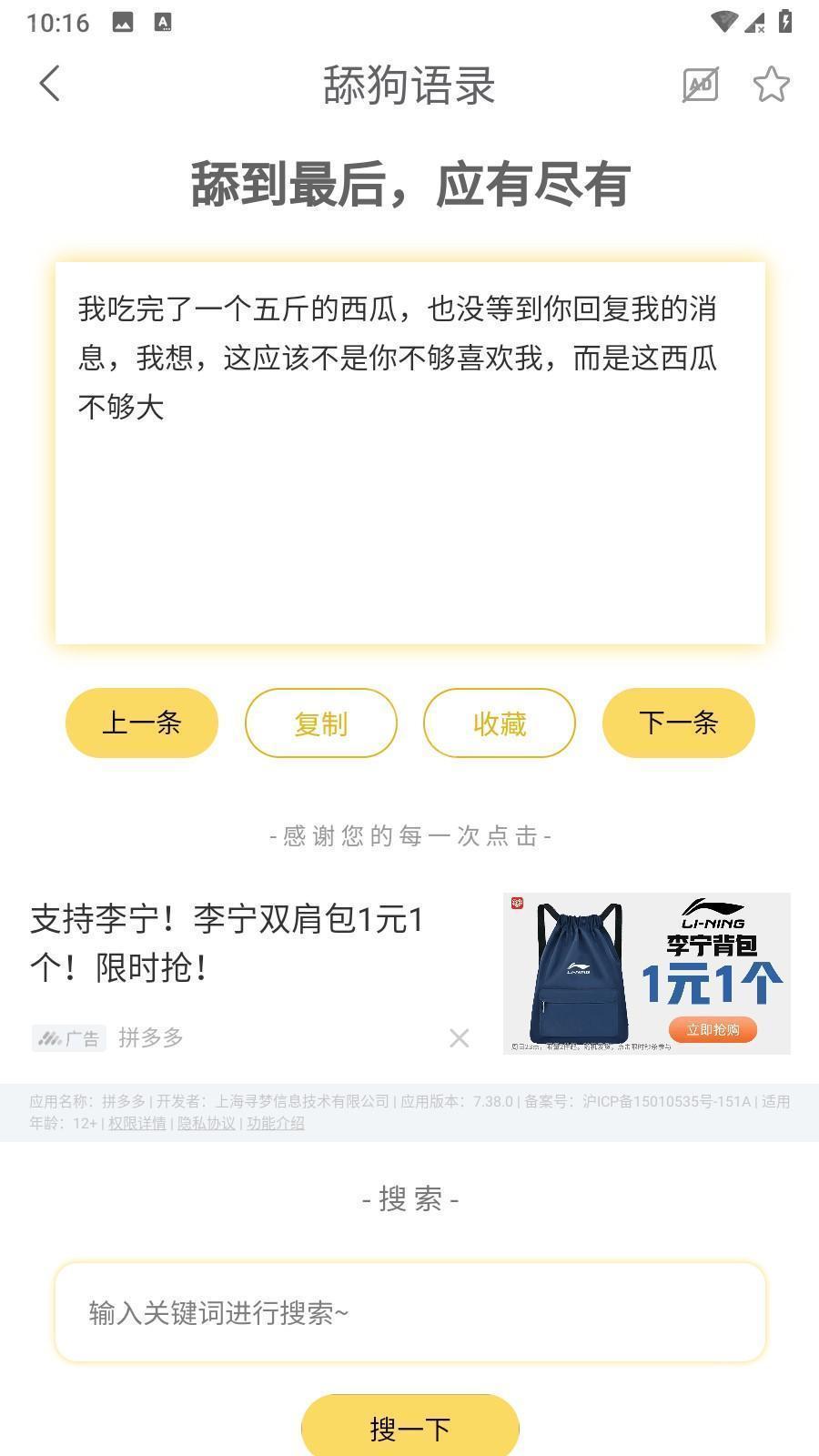Dismiss the Pinduoduo ad with the X
The image size is (819, 1456).
(x=459, y=1037)
